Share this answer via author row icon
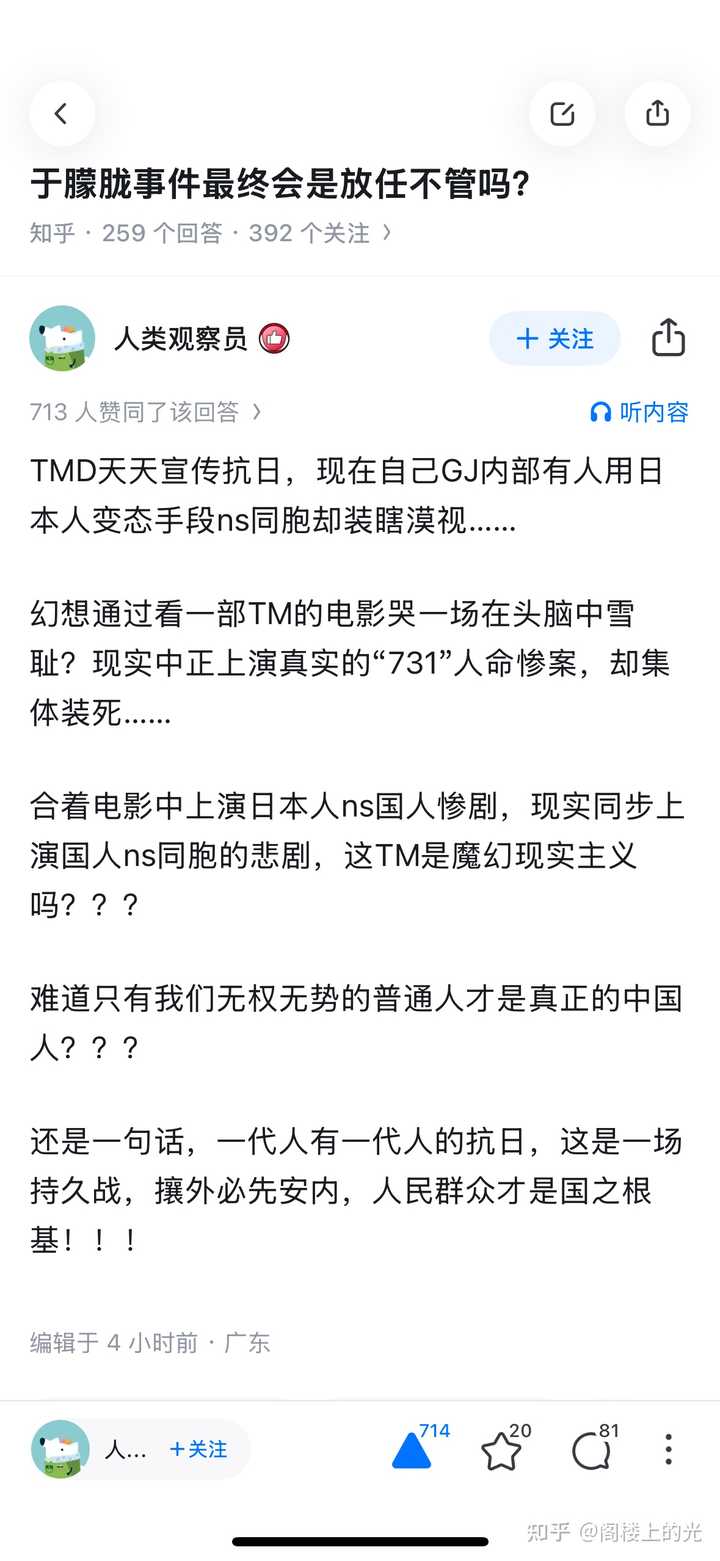720x1561 pixels. 668,338
